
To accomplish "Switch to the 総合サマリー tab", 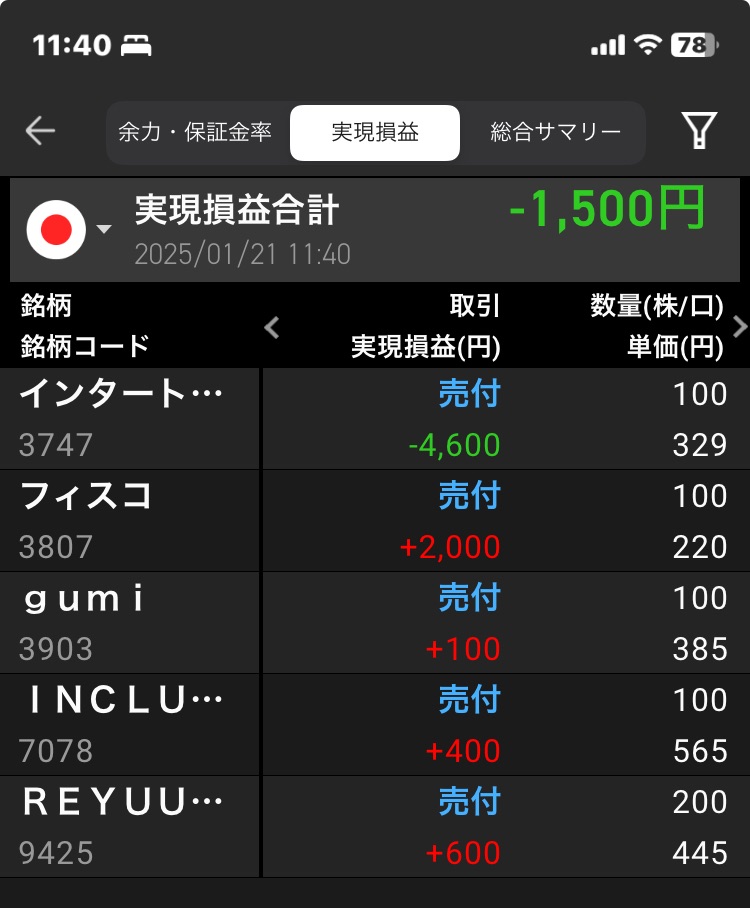I will point(555,132).
